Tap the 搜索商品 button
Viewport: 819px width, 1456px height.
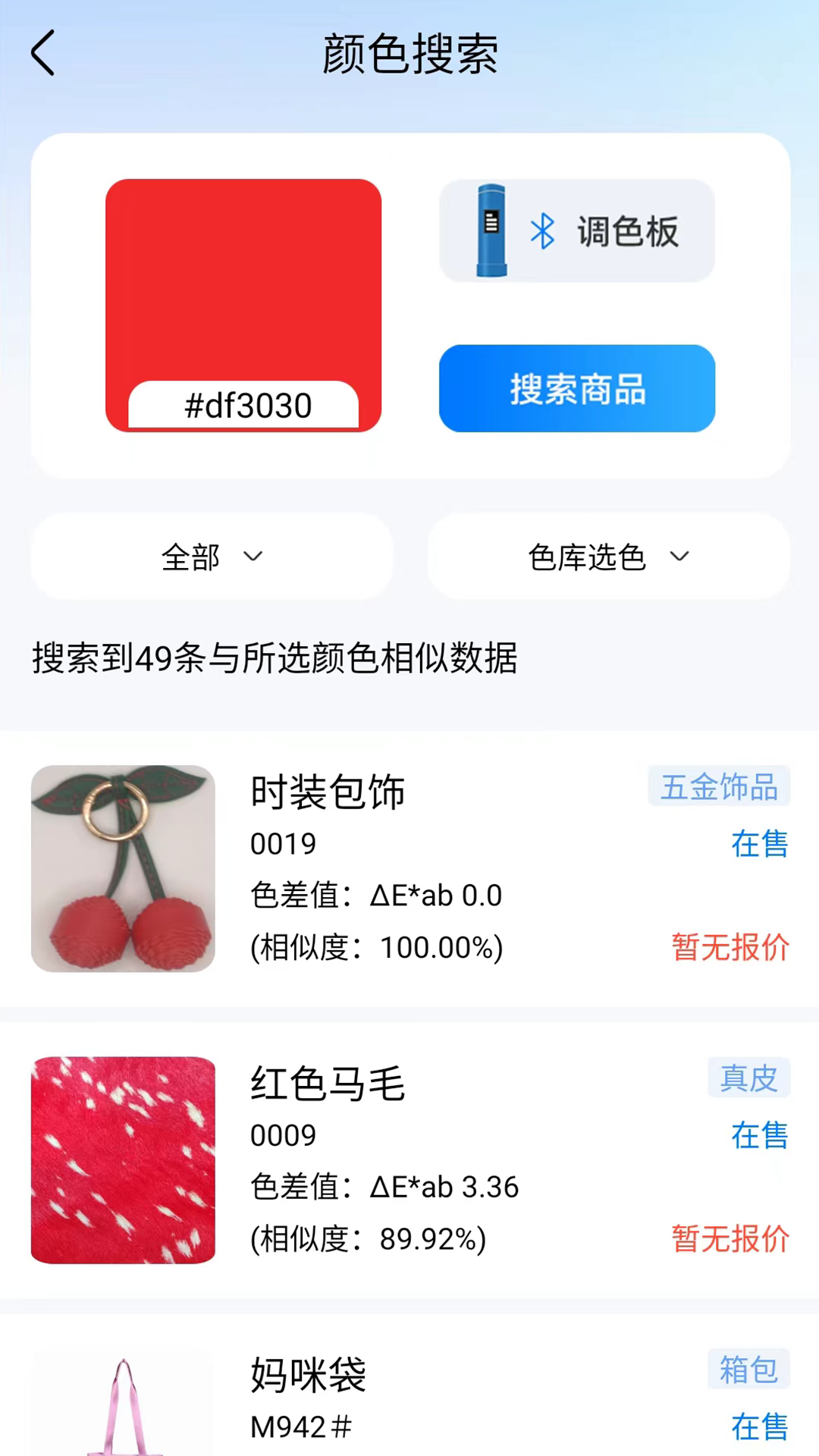pos(577,389)
